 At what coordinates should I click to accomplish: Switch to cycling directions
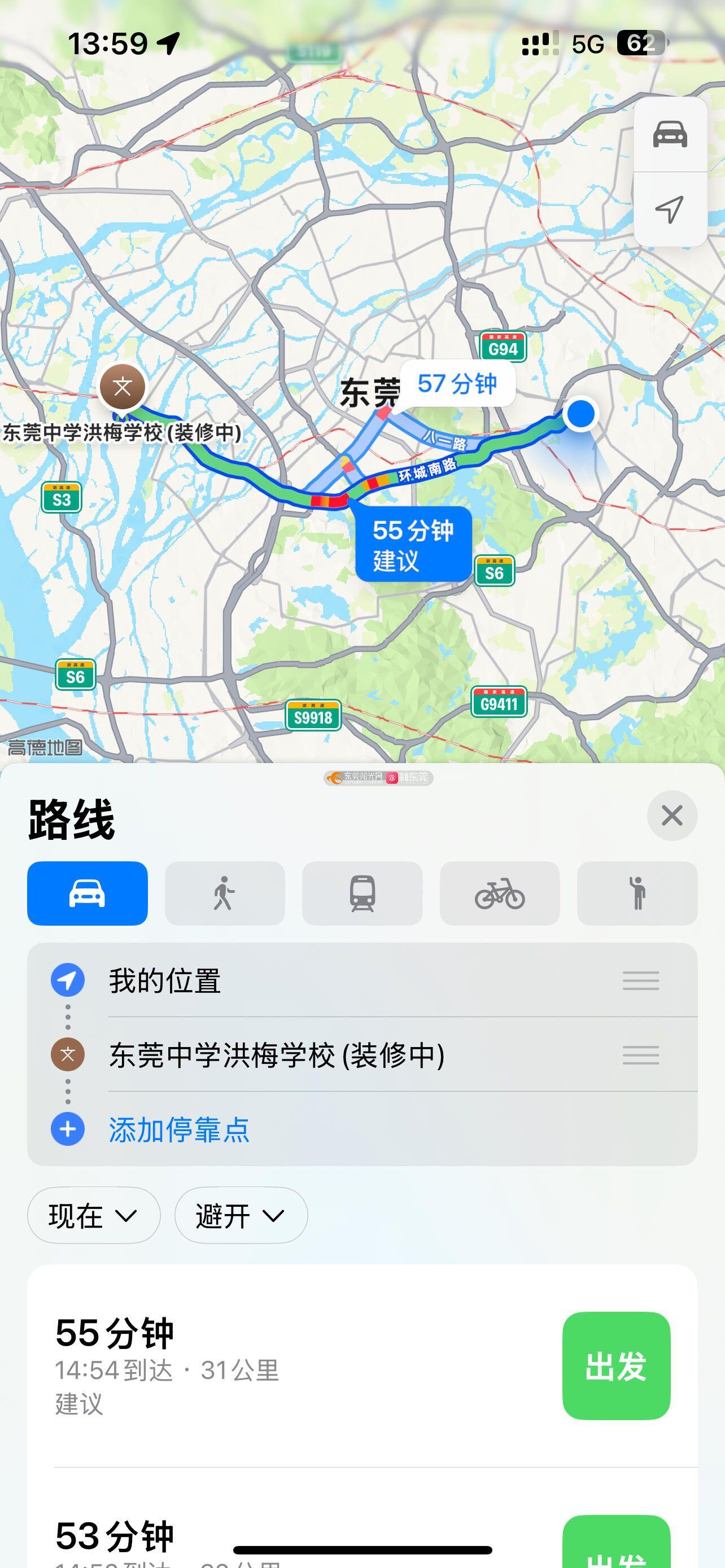click(500, 893)
